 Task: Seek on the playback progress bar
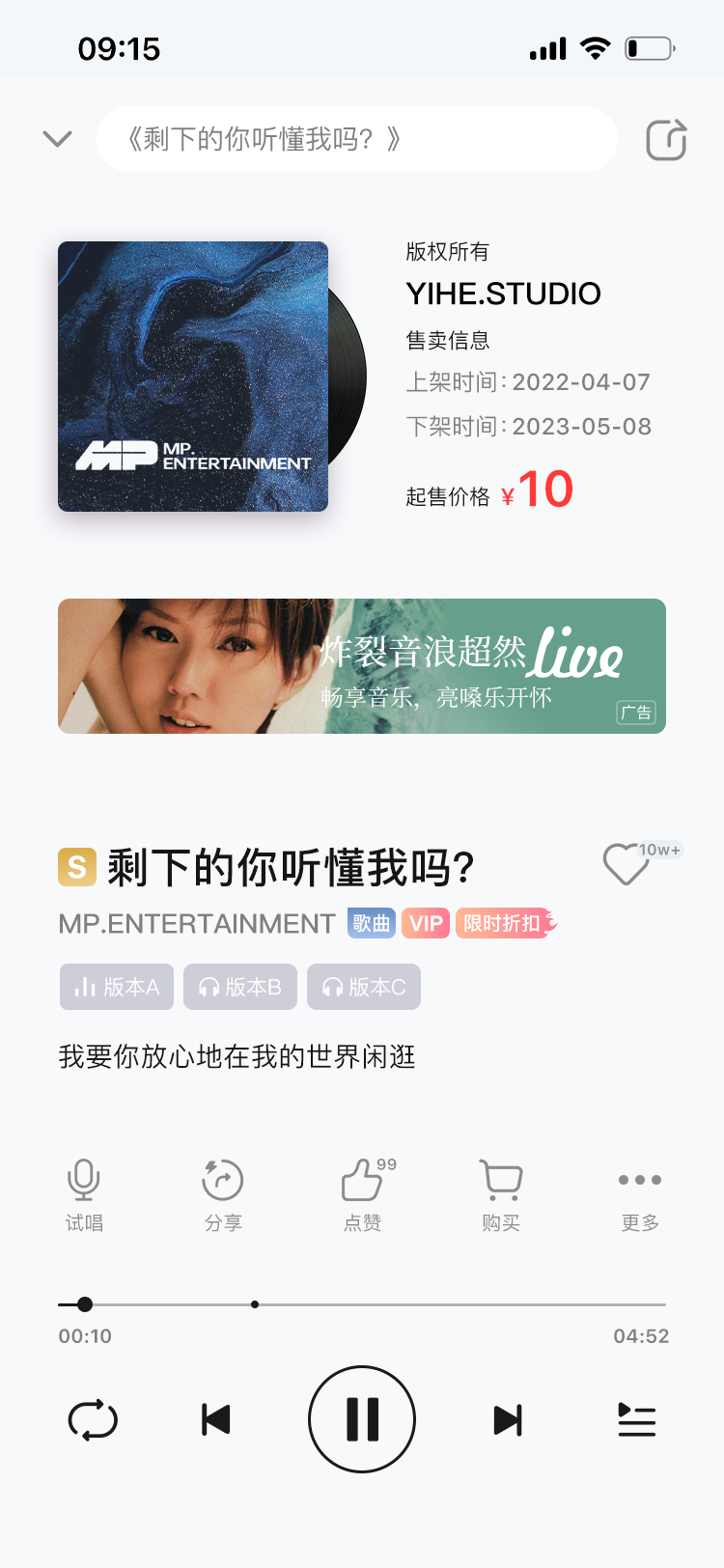click(362, 1304)
